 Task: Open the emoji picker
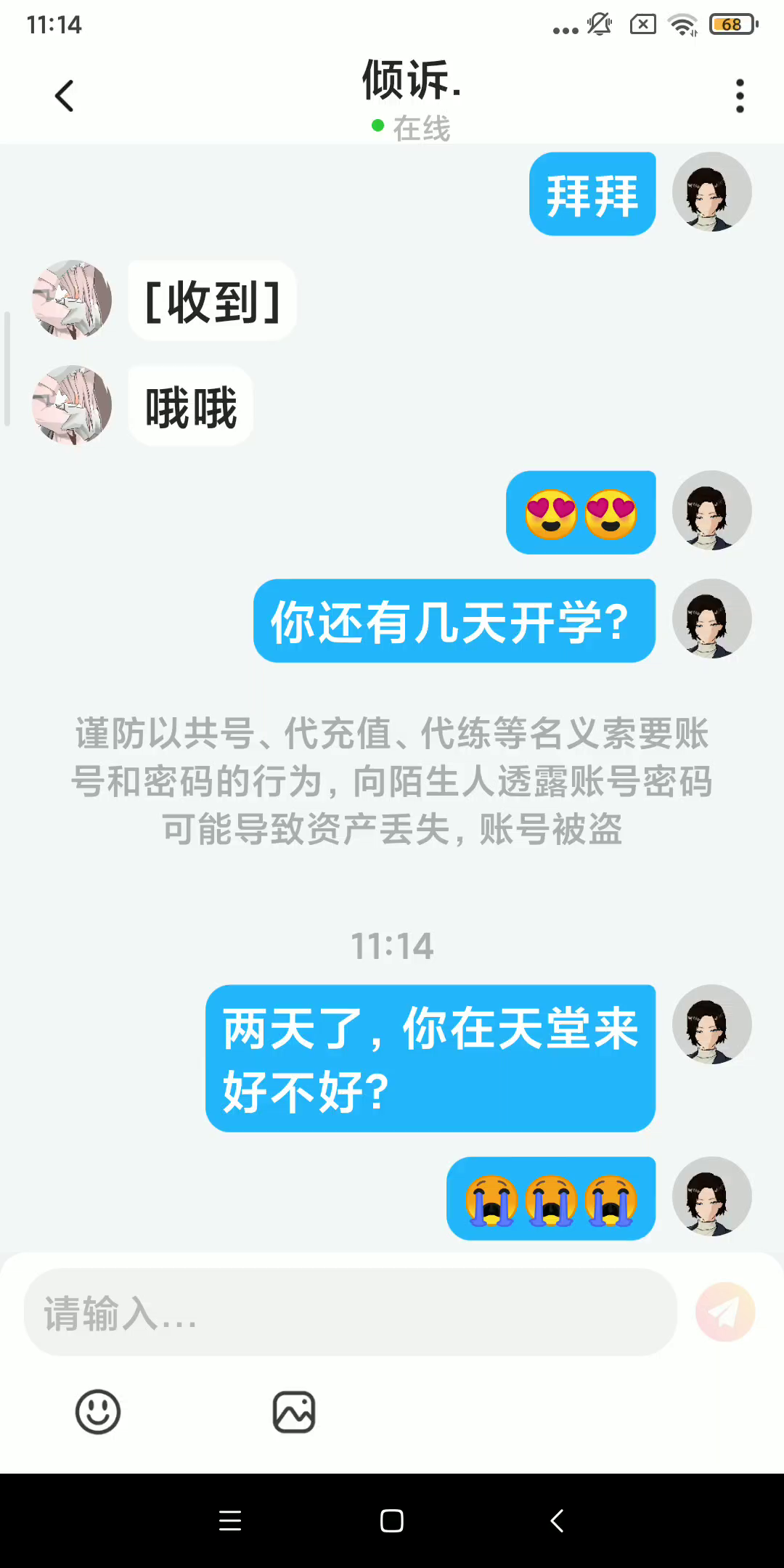(98, 1412)
